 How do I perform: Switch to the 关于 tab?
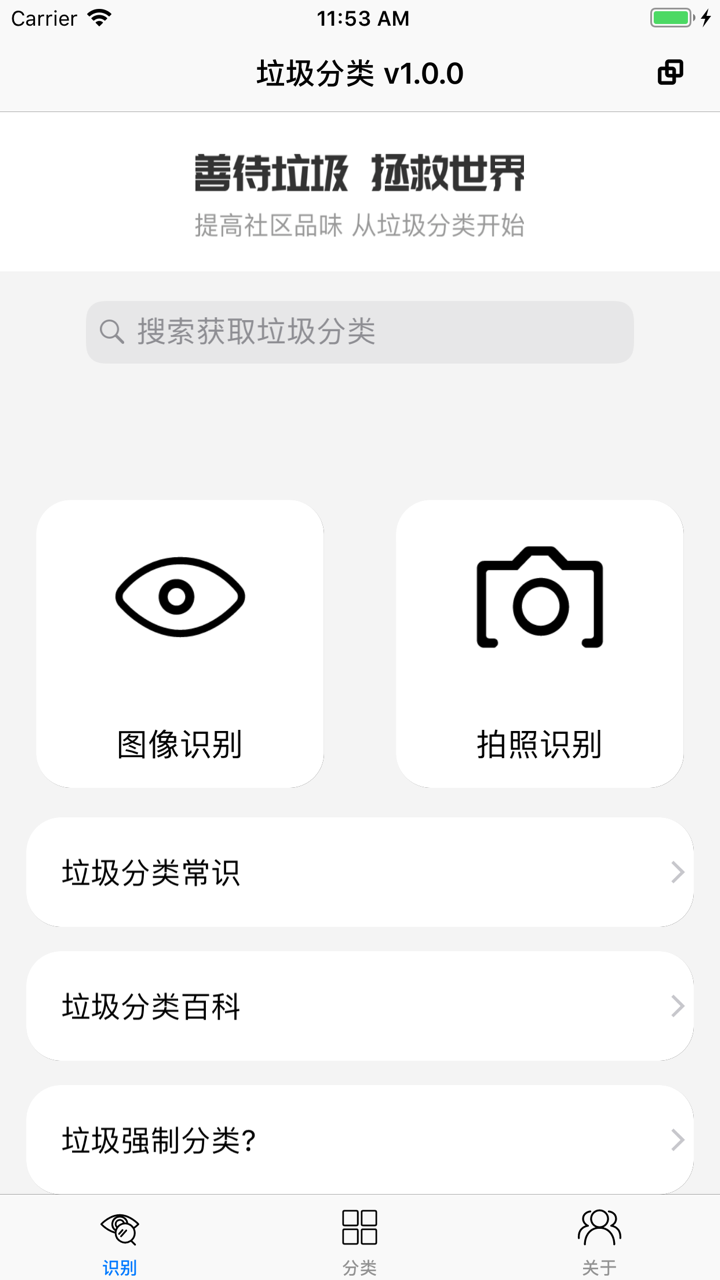pos(598,1240)
